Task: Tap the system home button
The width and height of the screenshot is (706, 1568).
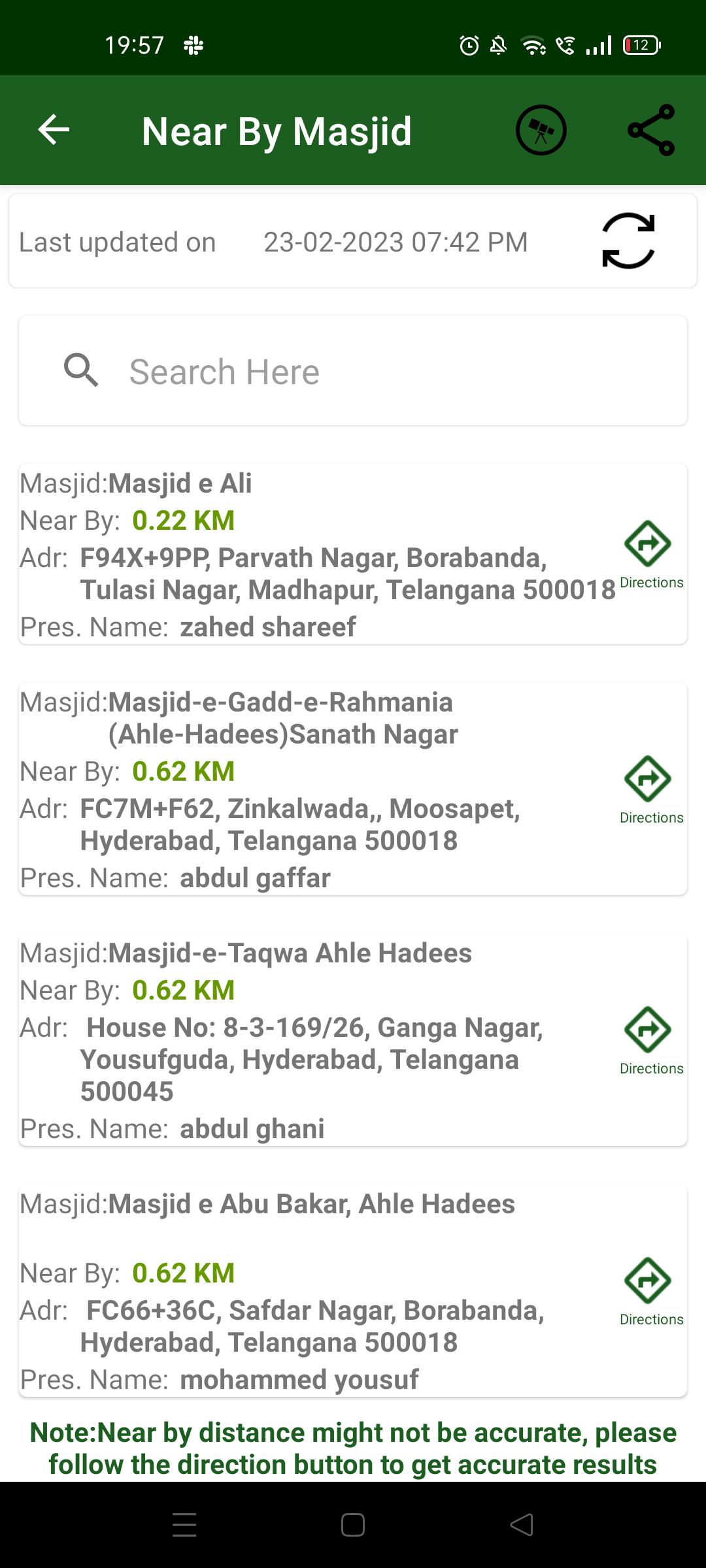Action: click(353, 1525)
